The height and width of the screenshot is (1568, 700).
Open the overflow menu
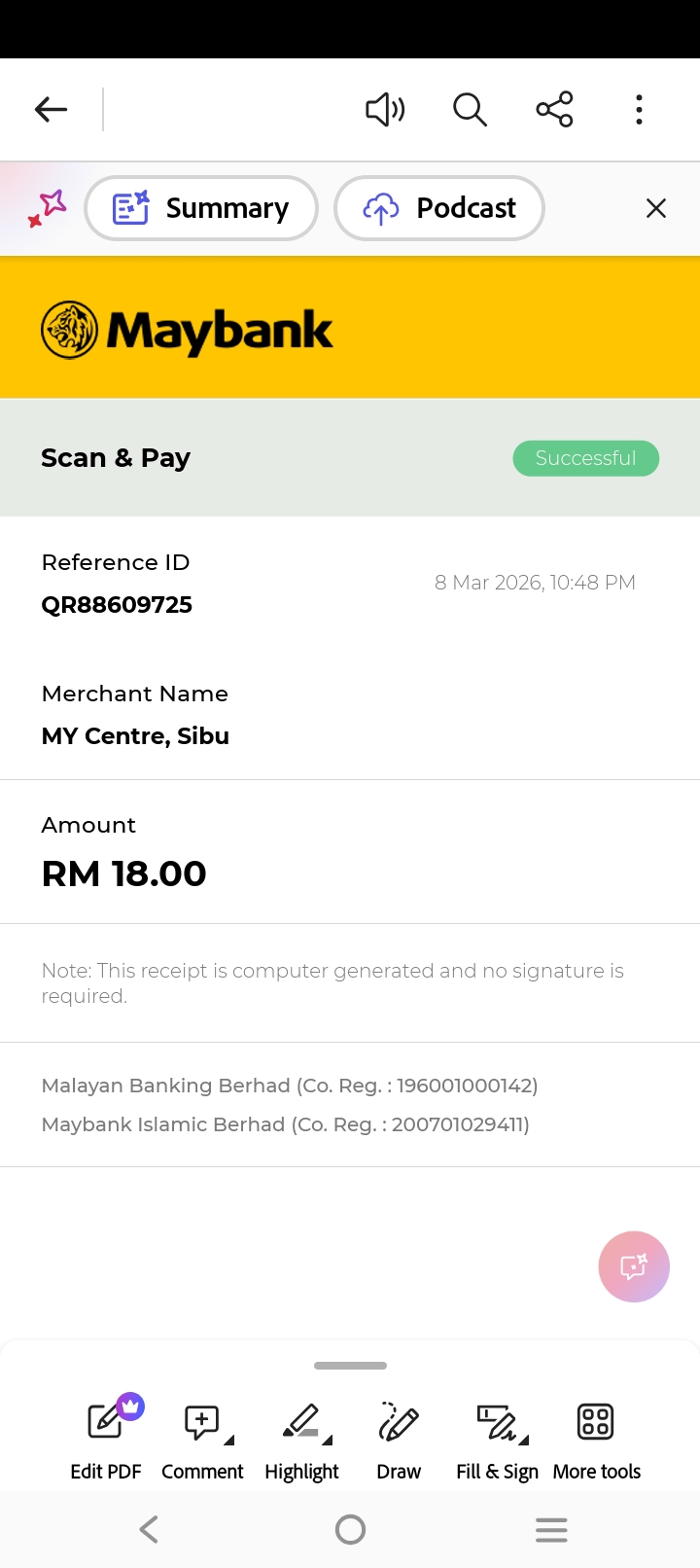pyautogui.click(x=639, y=110)
